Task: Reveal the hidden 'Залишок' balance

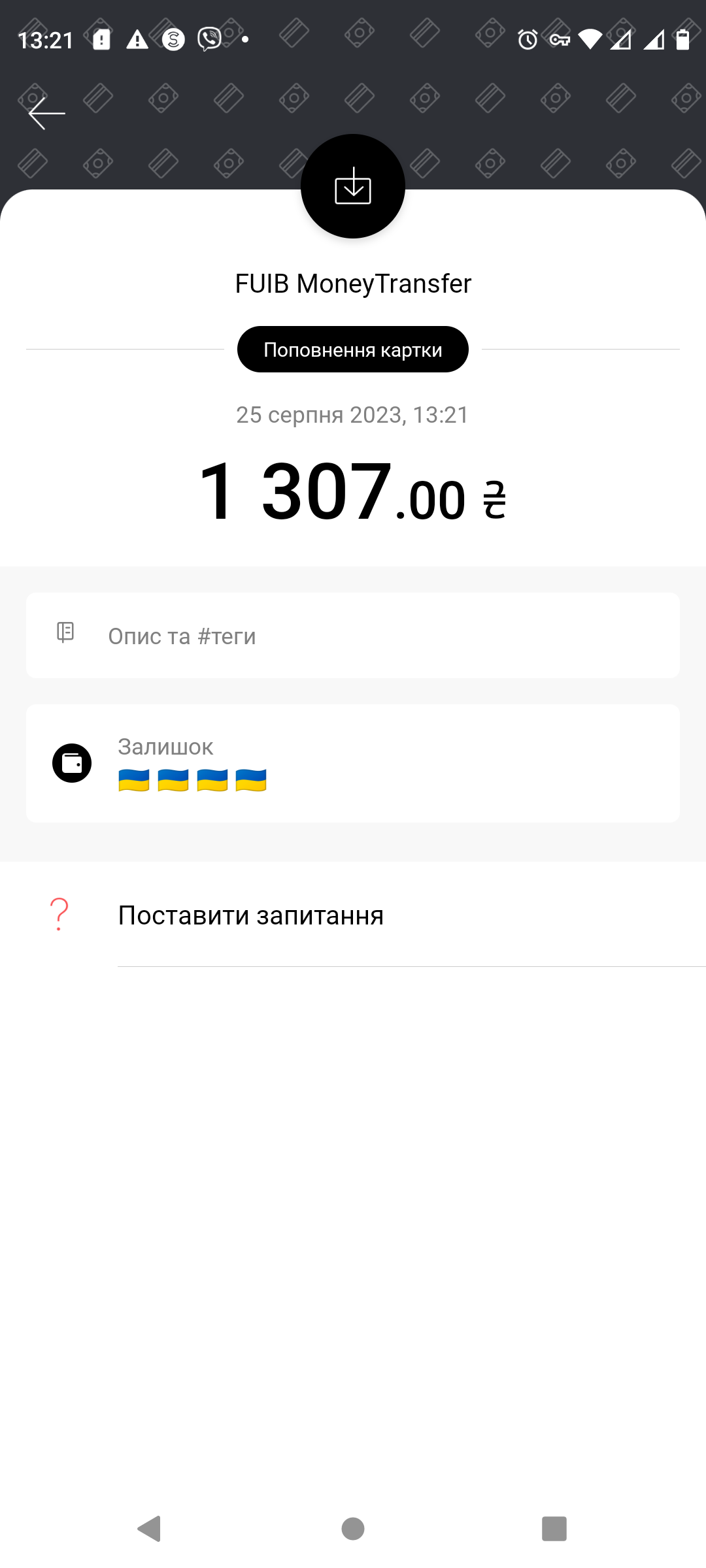Action: tap(192, 780)
